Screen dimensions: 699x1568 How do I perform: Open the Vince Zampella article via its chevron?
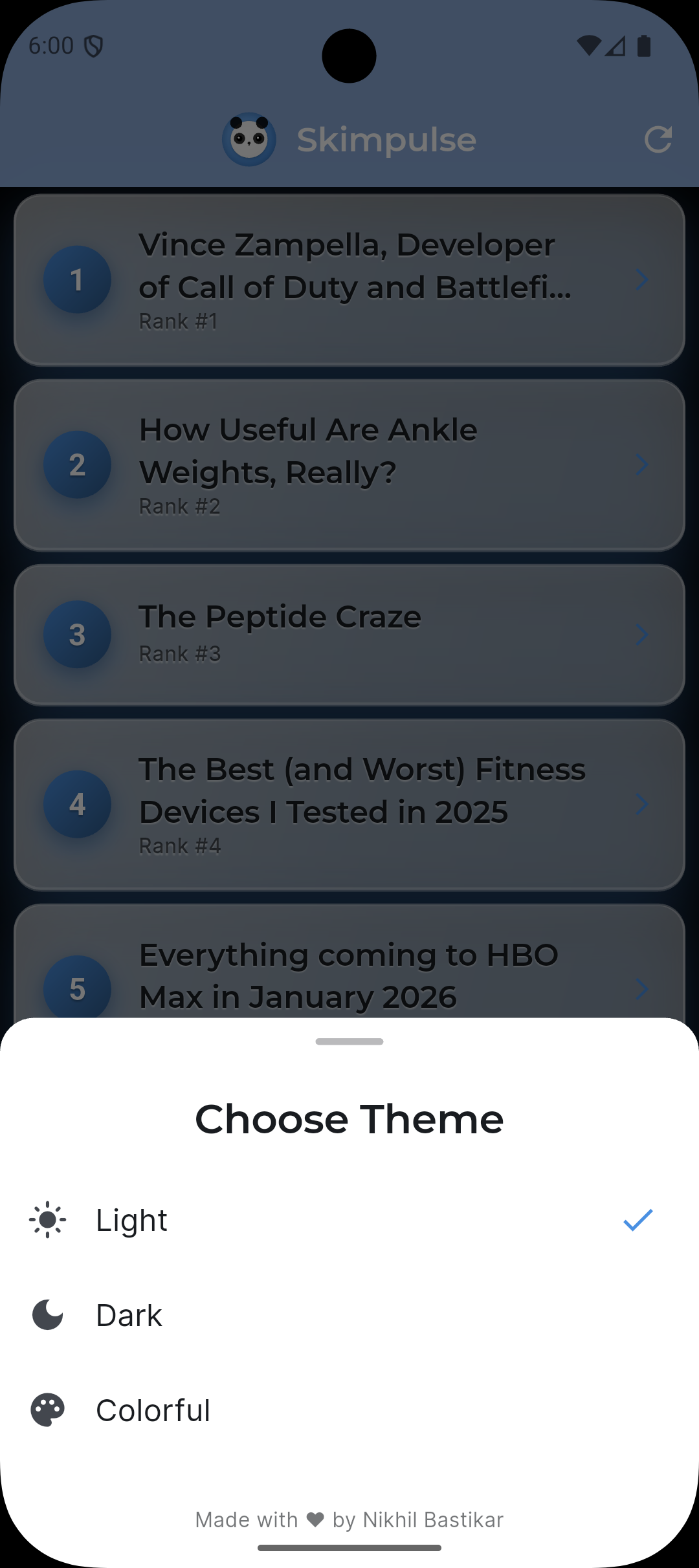click(641, 279)
